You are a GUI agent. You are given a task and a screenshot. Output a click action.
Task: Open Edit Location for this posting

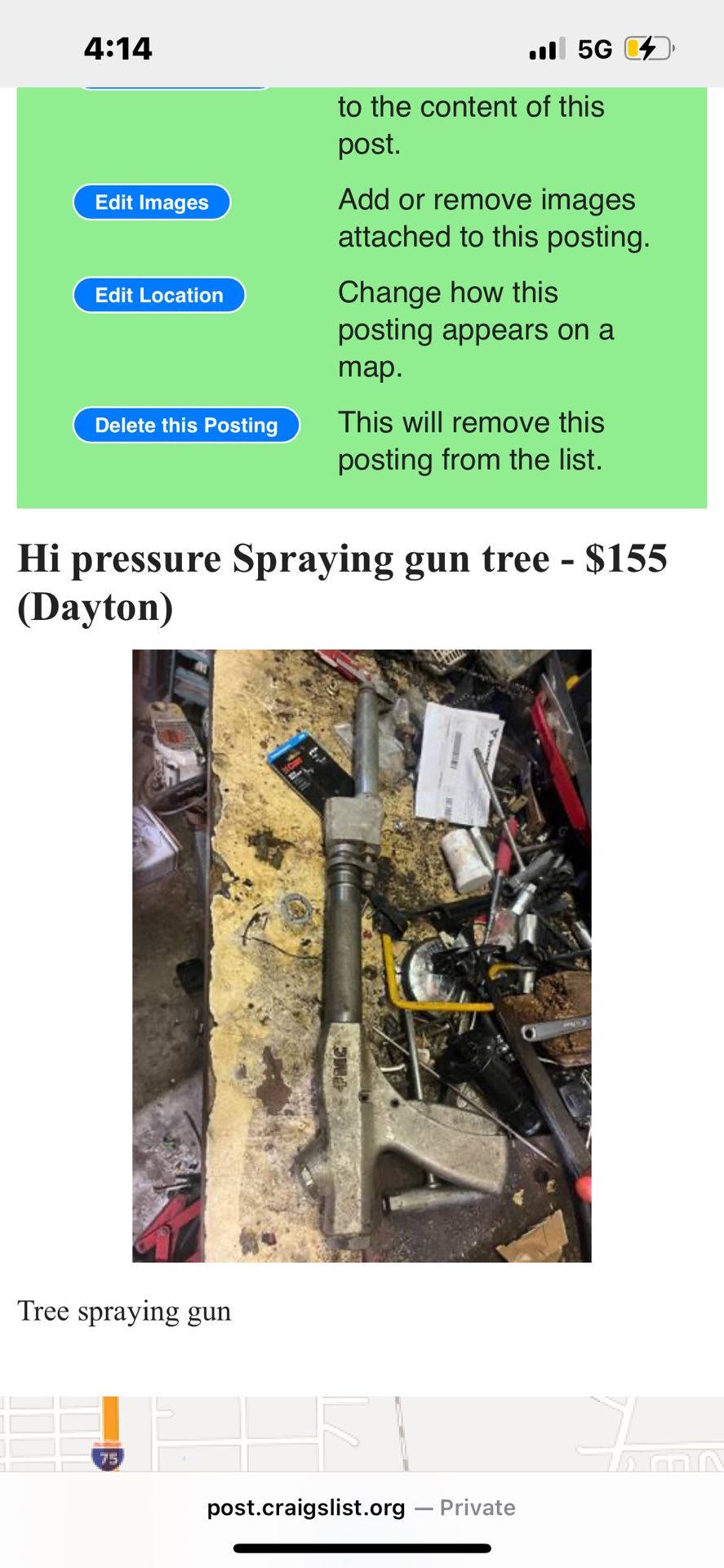159,296
